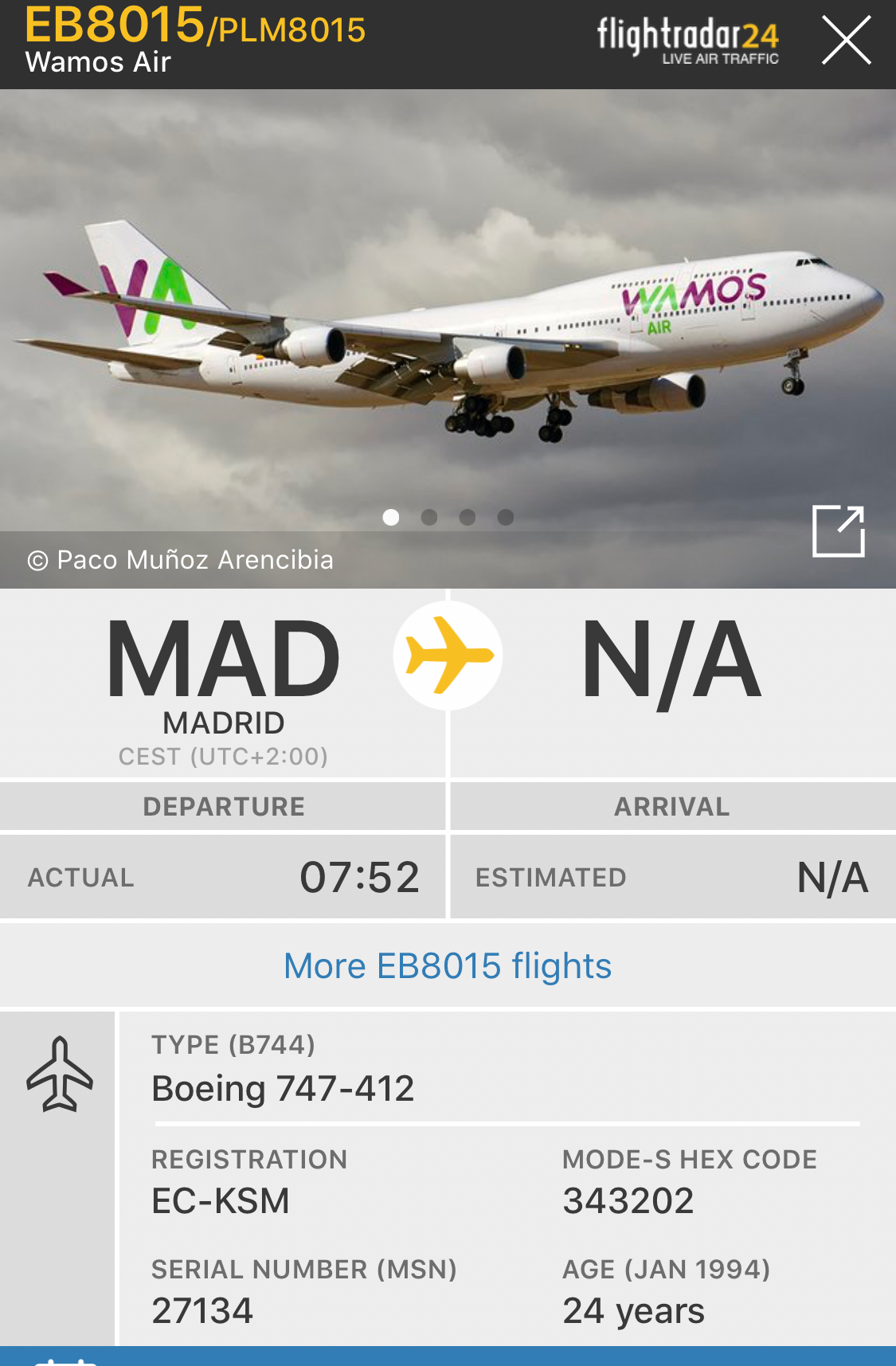Open More EB8015 flights link

[x=448, y=965]
